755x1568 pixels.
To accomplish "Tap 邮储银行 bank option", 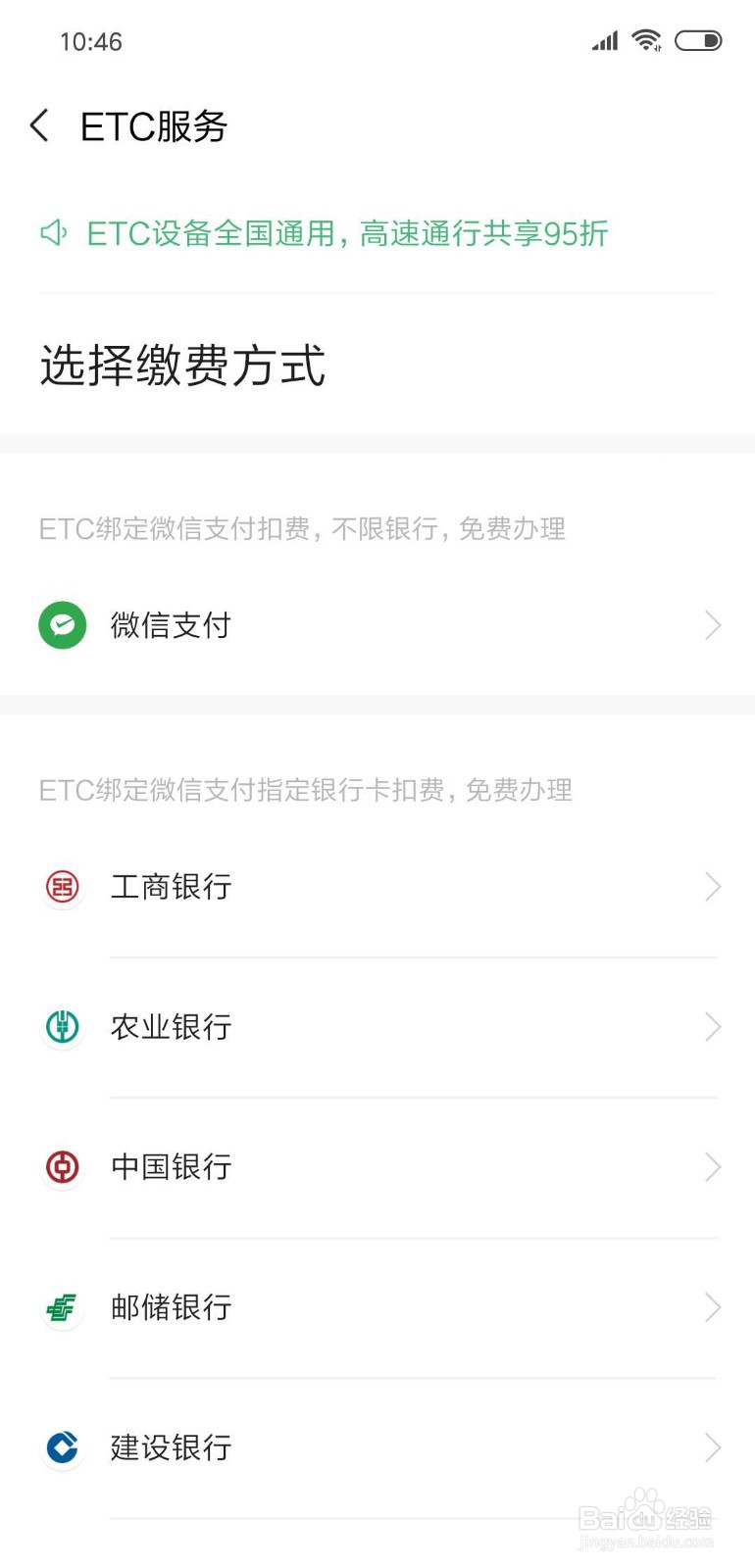I will click(x=377, y=1307).
